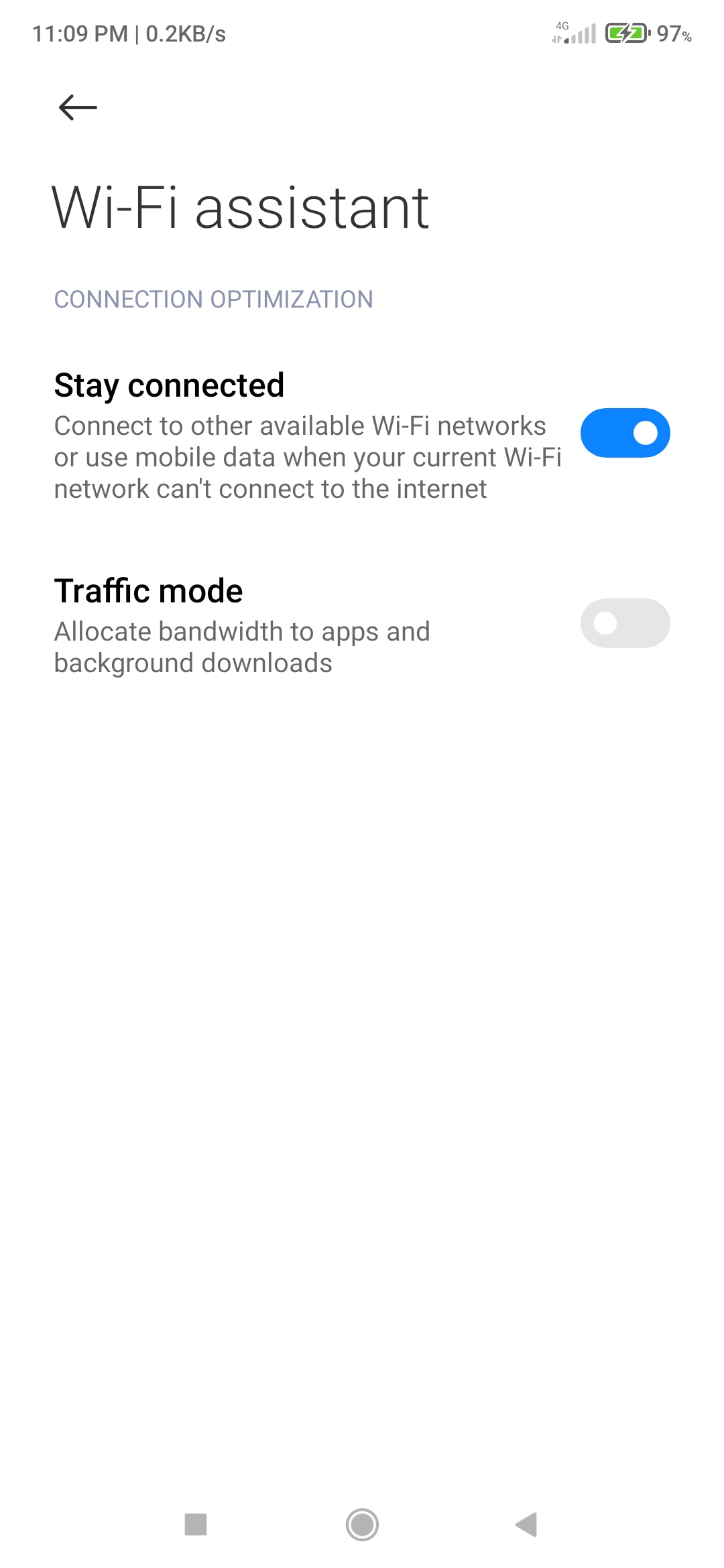
Task: Go back using the top arrow
Action: [78, 107]
